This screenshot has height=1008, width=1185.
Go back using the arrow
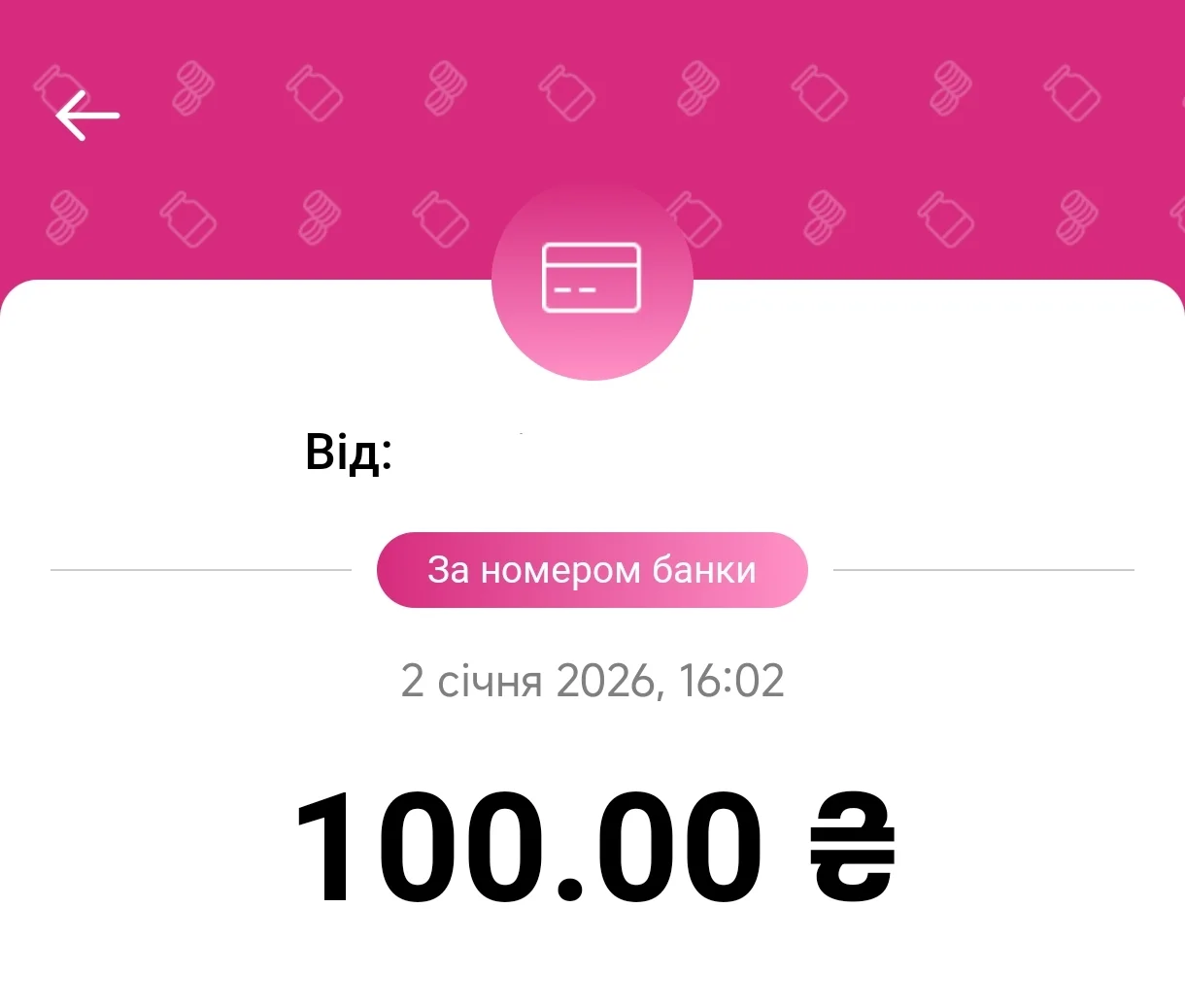click(x=87, y=115)
